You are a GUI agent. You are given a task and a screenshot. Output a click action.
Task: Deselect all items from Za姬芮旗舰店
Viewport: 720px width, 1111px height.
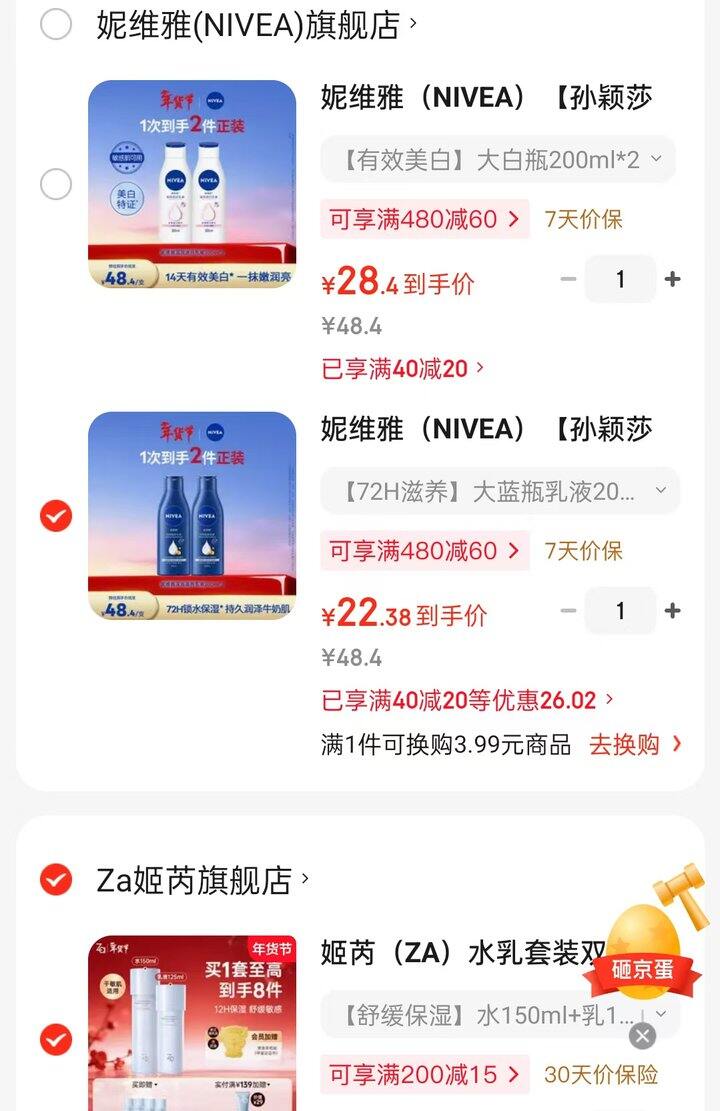pyautogui.click(x=56, y=880)
